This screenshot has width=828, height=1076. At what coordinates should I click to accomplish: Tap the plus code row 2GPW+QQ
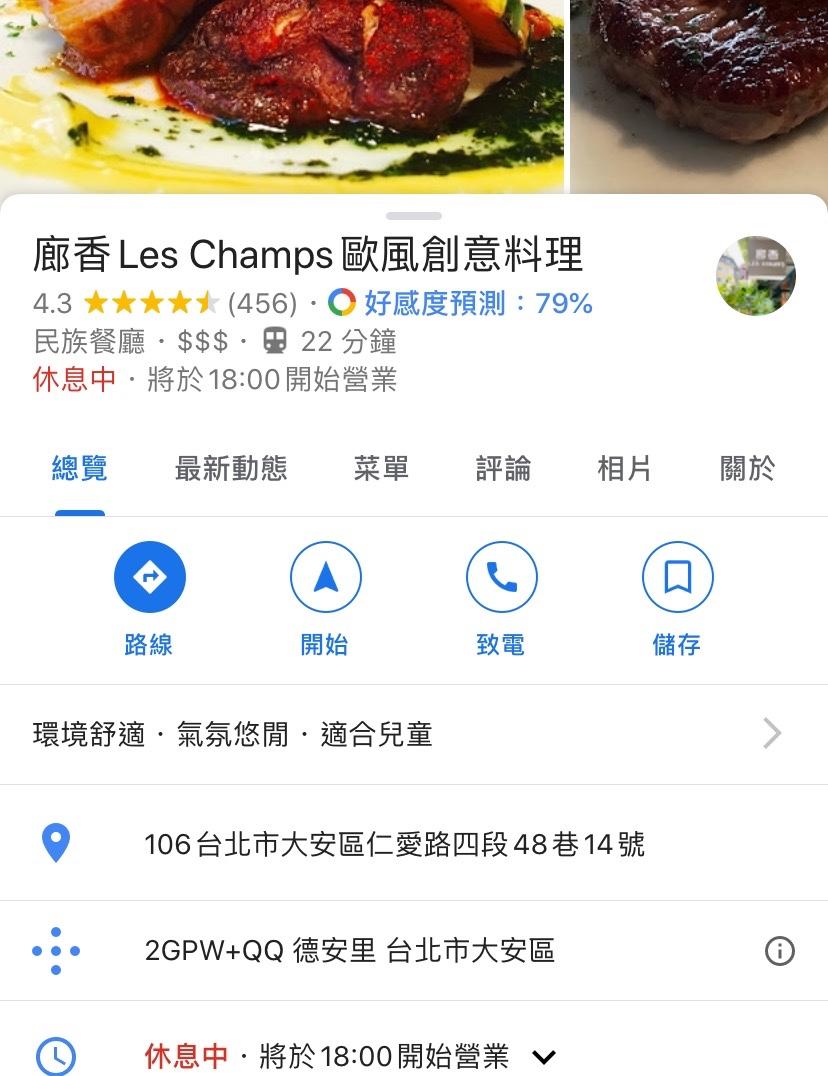coord(350,951)
